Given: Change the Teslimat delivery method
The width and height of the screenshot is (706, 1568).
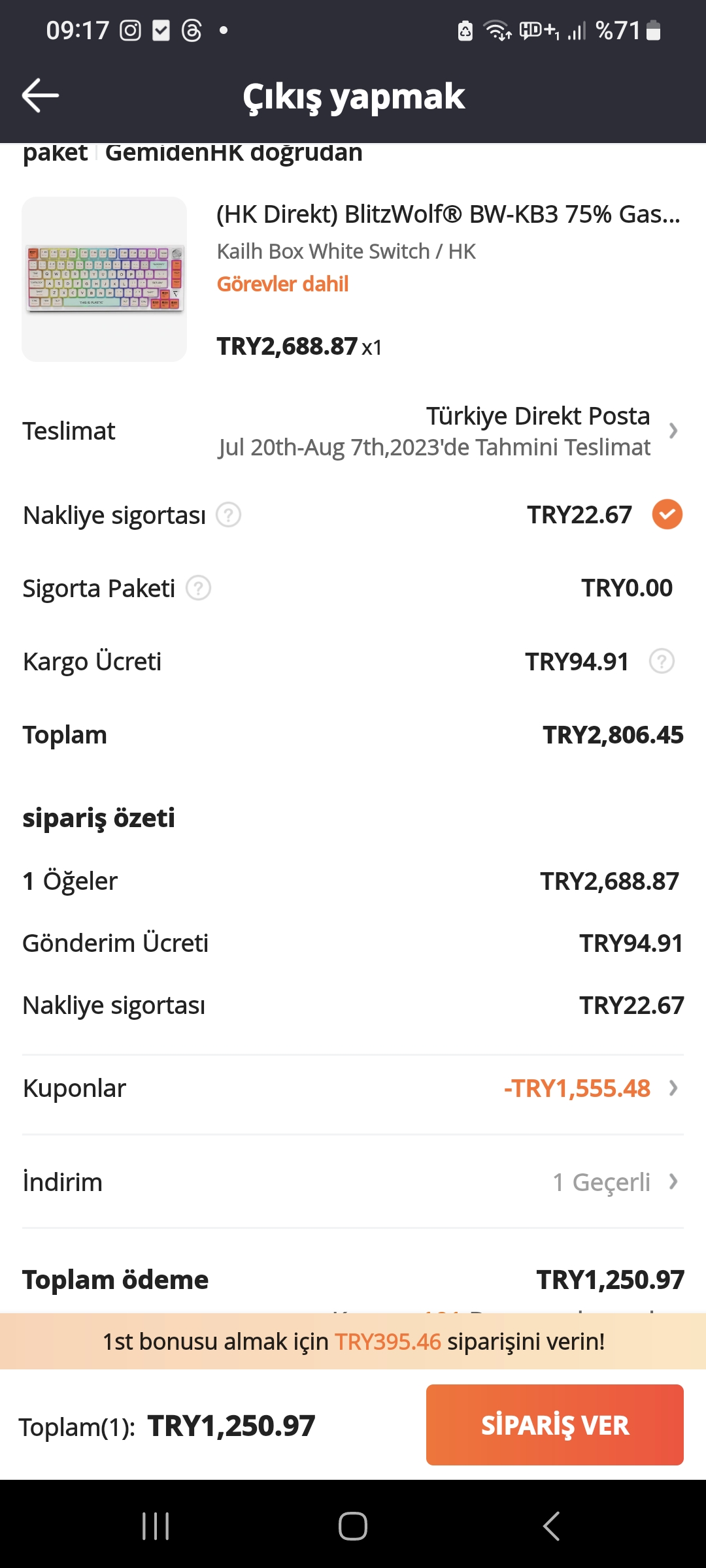Looking at the screenshot, I should coord(673,431).
